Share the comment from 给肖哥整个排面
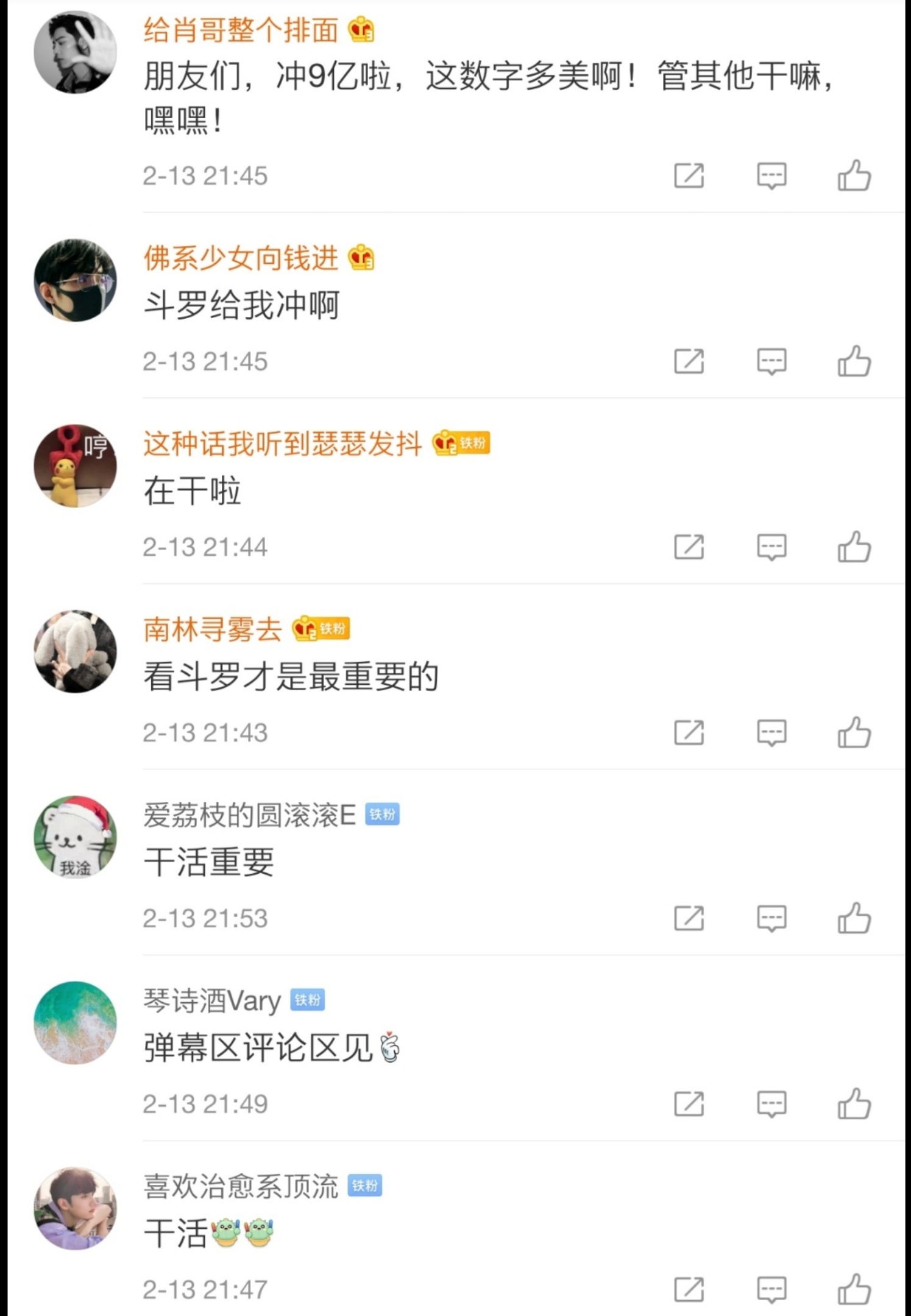This screenshot has width=911, height=1316. click(689, 175)
